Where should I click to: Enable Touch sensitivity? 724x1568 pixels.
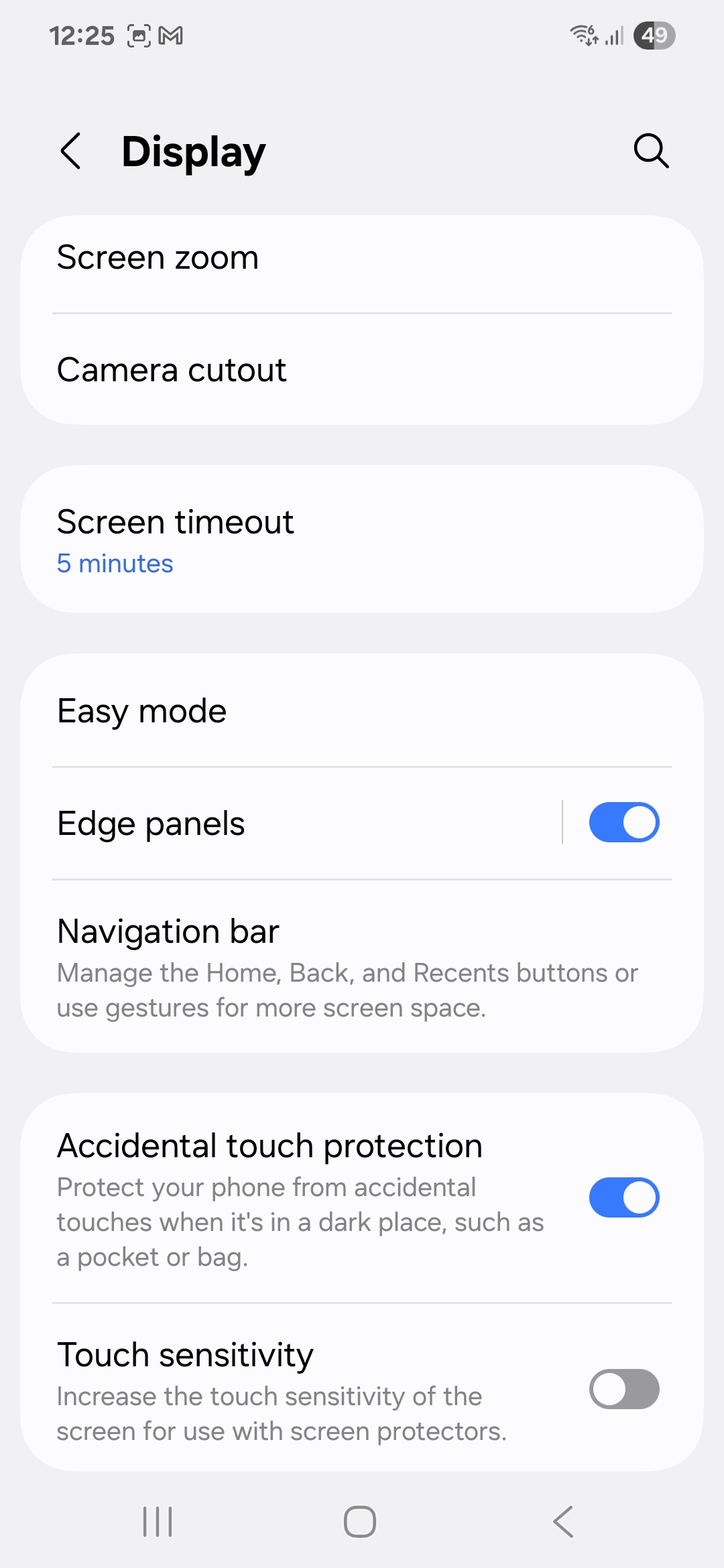pos(623,1389)
